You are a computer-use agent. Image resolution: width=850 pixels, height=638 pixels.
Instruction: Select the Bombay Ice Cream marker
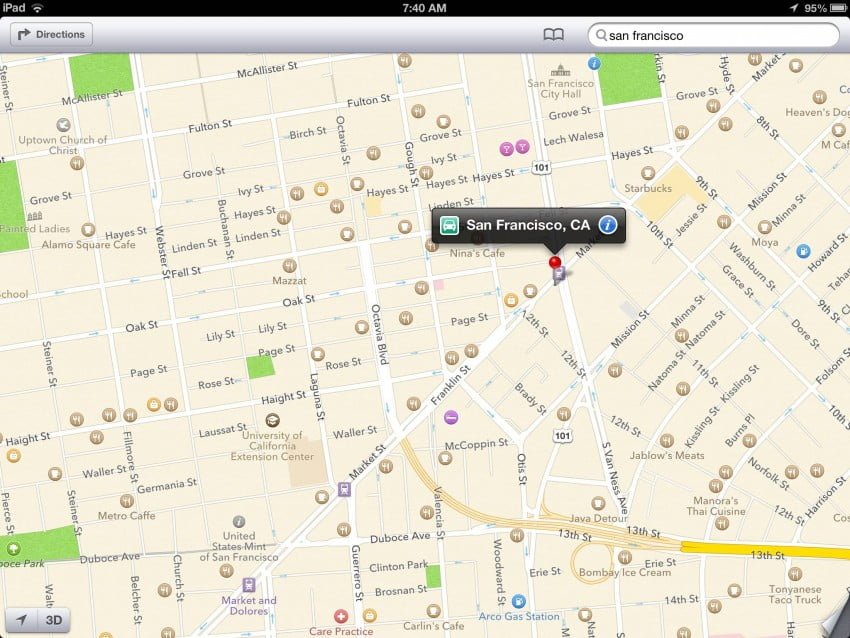click(x=625, y=557)
